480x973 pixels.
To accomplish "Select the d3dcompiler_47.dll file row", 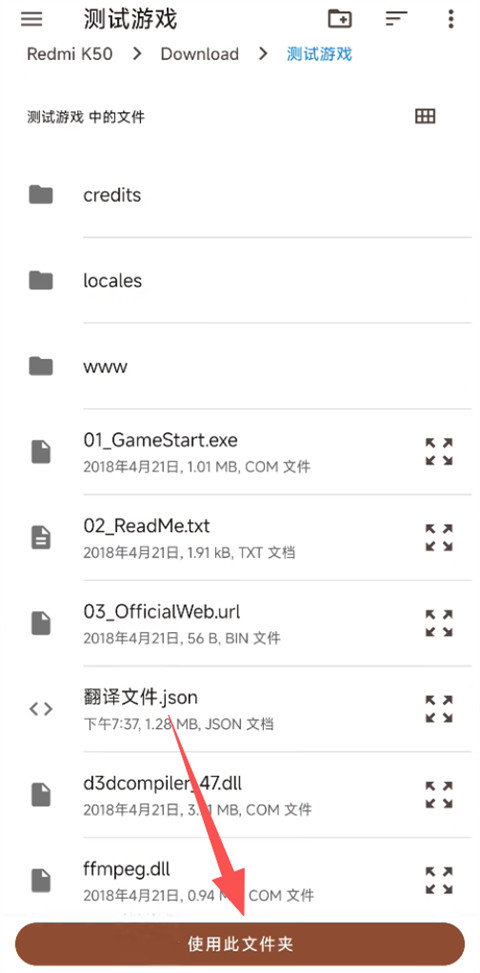I will 240,794.
